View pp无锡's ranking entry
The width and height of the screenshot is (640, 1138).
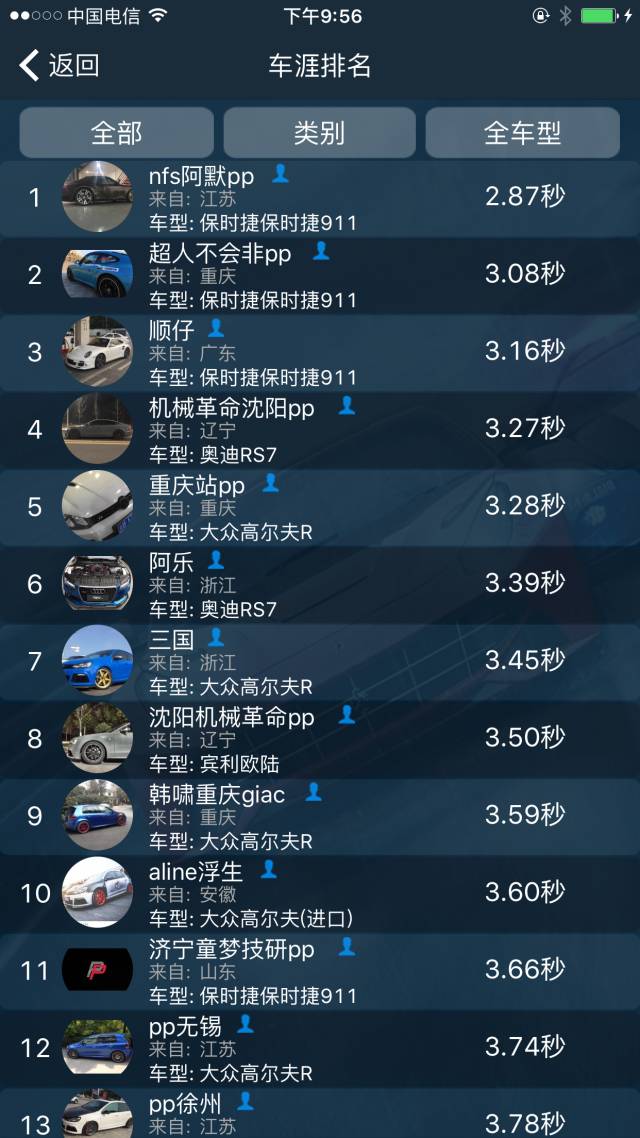click(320, 1047)
